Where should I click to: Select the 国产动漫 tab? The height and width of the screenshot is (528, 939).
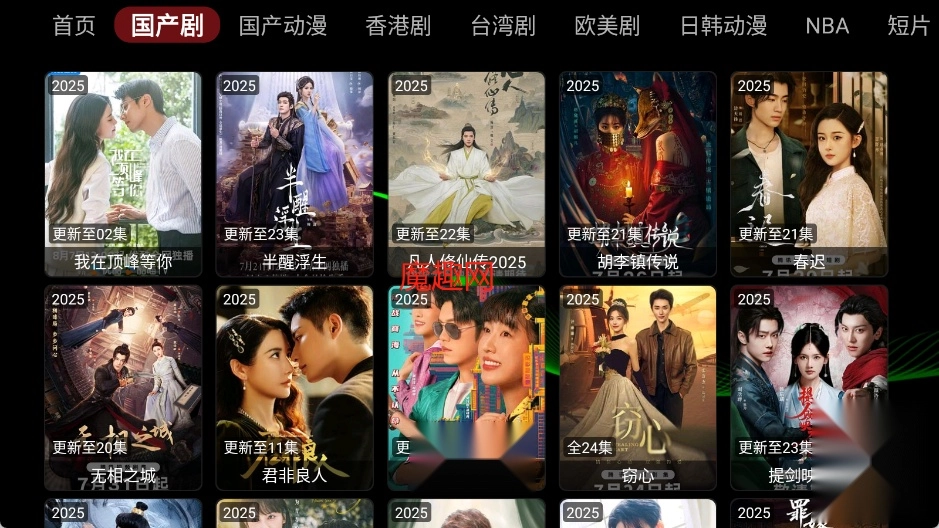283,25
